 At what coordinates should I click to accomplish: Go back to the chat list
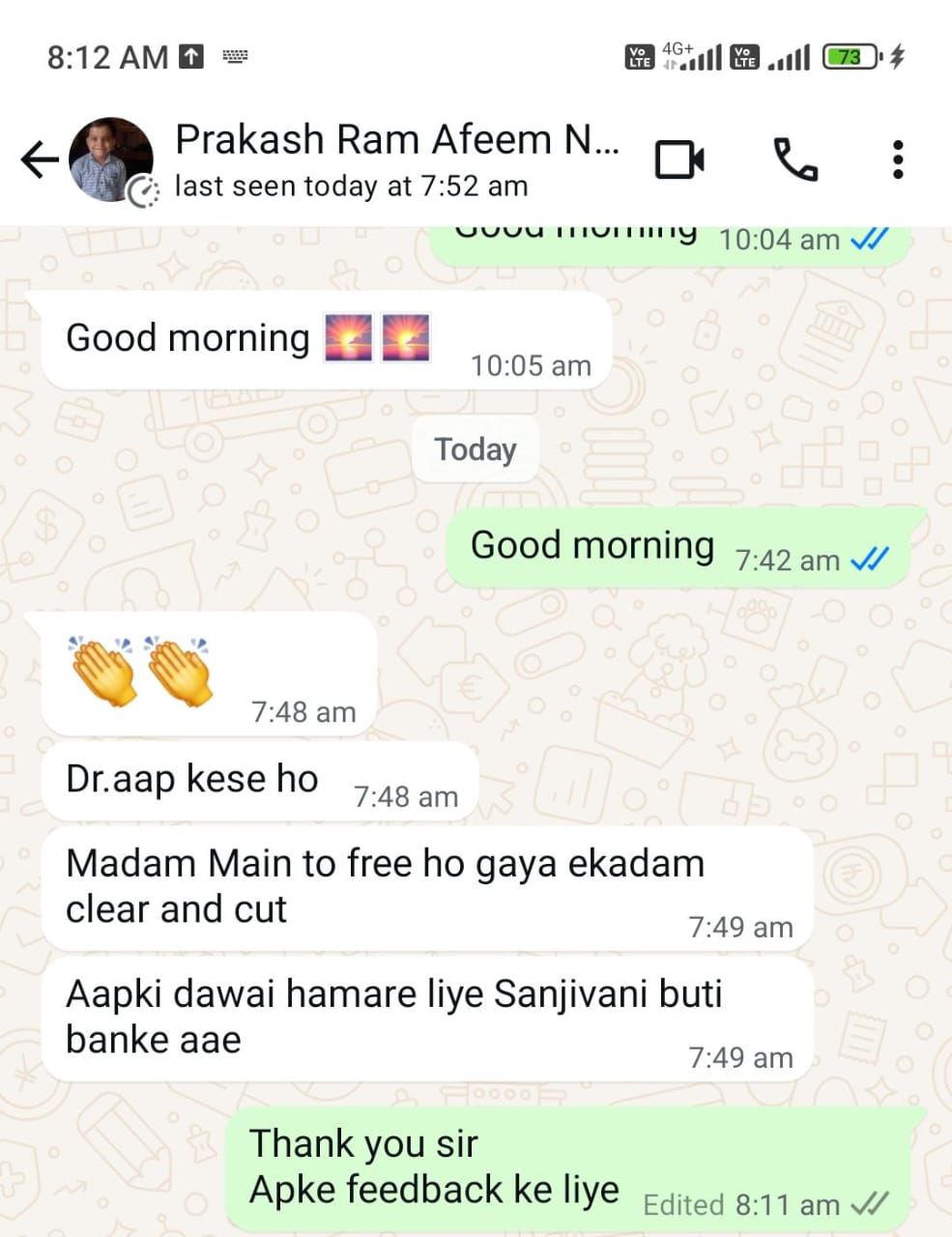pos(39,159)
